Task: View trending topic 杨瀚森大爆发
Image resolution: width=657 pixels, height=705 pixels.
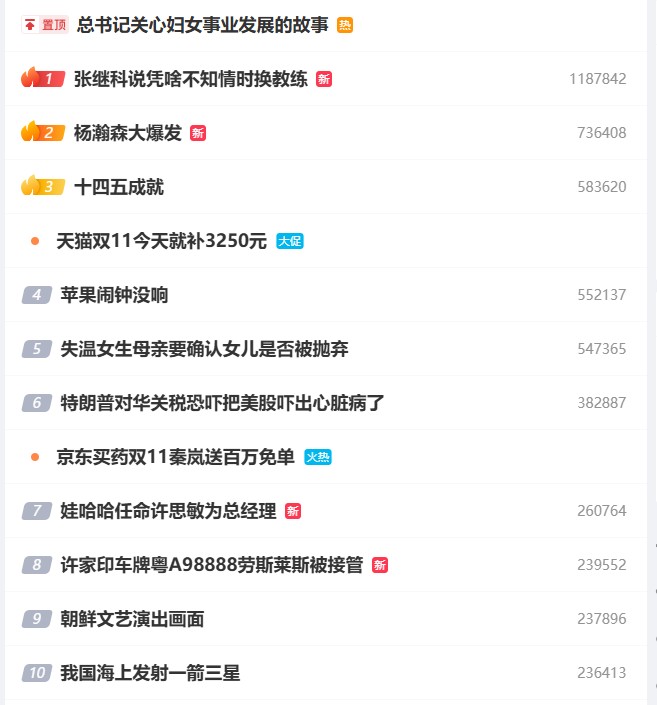Action: tap(128, 133)
